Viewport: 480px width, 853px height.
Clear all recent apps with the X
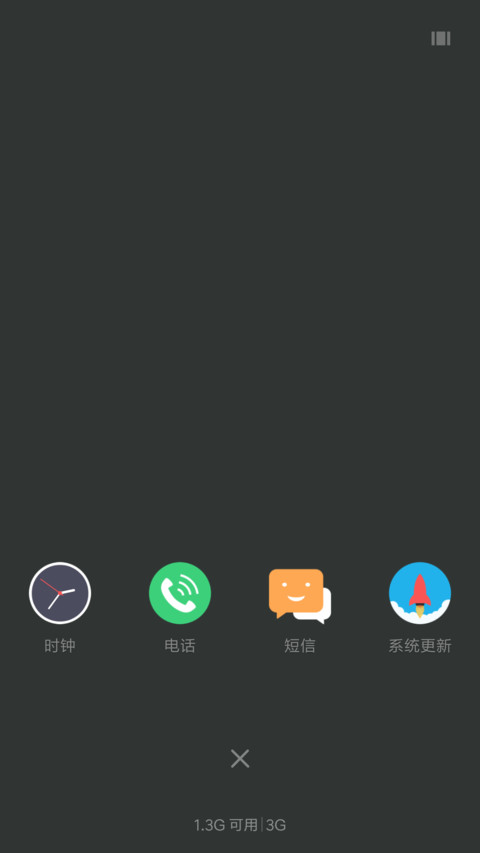coord(240,758)
